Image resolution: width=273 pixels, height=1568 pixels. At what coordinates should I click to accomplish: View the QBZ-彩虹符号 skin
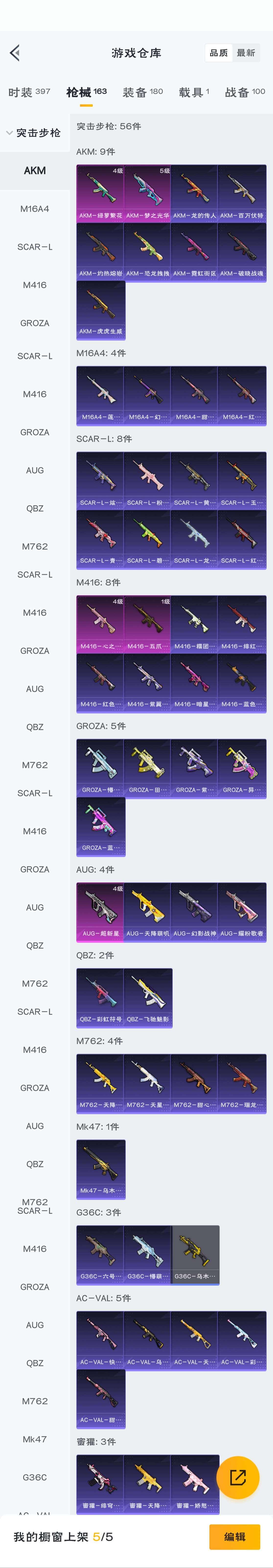pos(101,996)
